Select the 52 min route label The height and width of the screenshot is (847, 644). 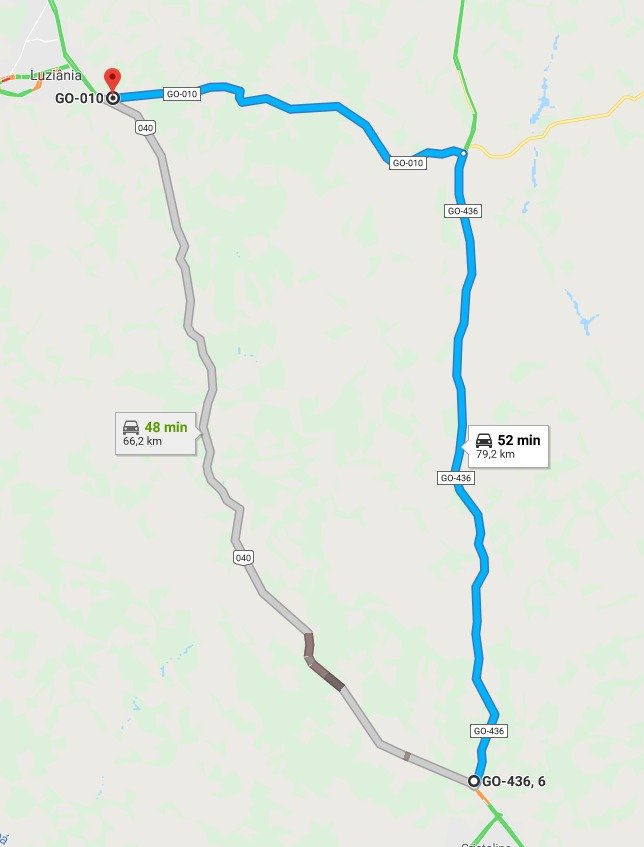(x=508, y=446)
